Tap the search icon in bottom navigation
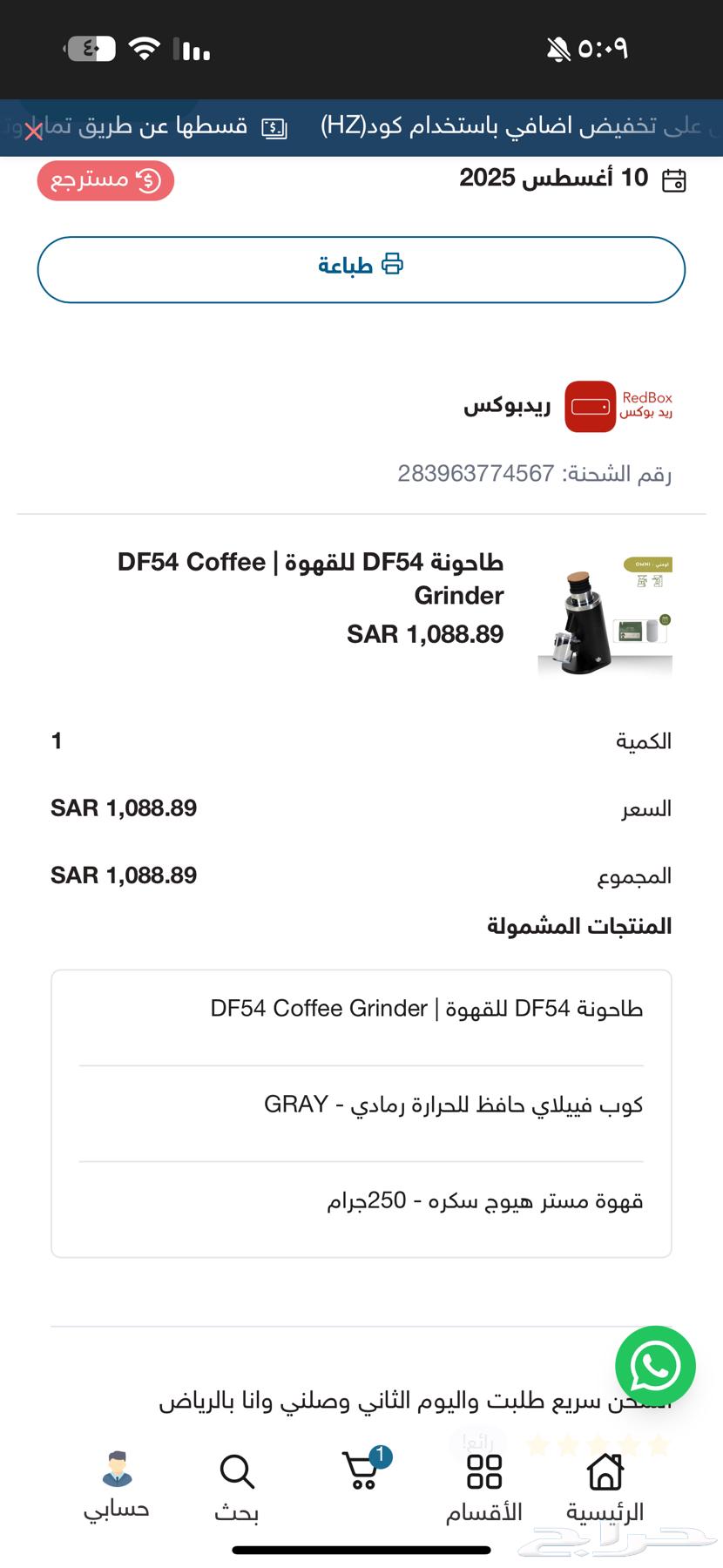 click(x=237, y=1472)
